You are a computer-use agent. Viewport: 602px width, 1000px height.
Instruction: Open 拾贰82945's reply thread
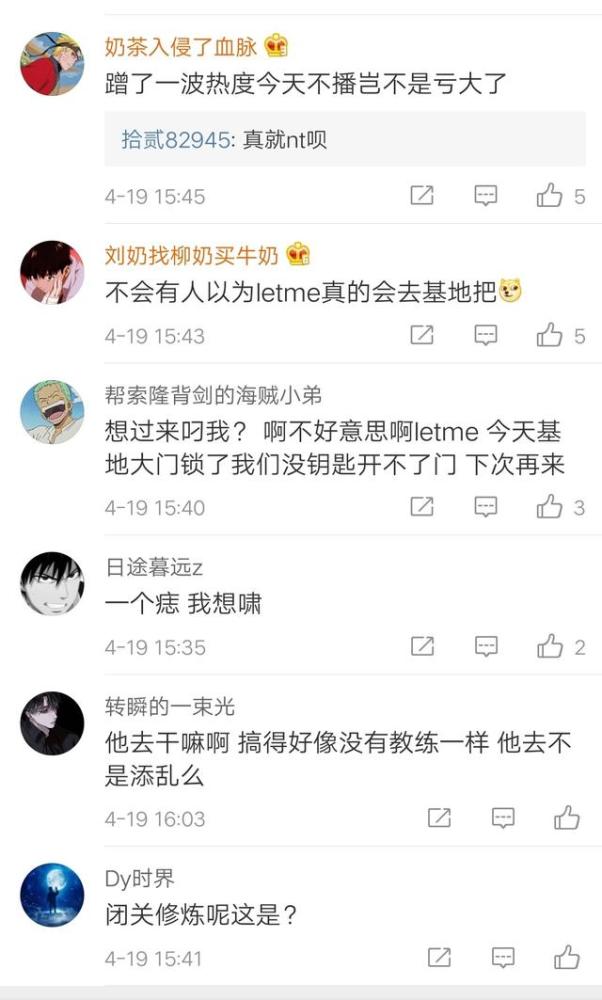(345, 139)
